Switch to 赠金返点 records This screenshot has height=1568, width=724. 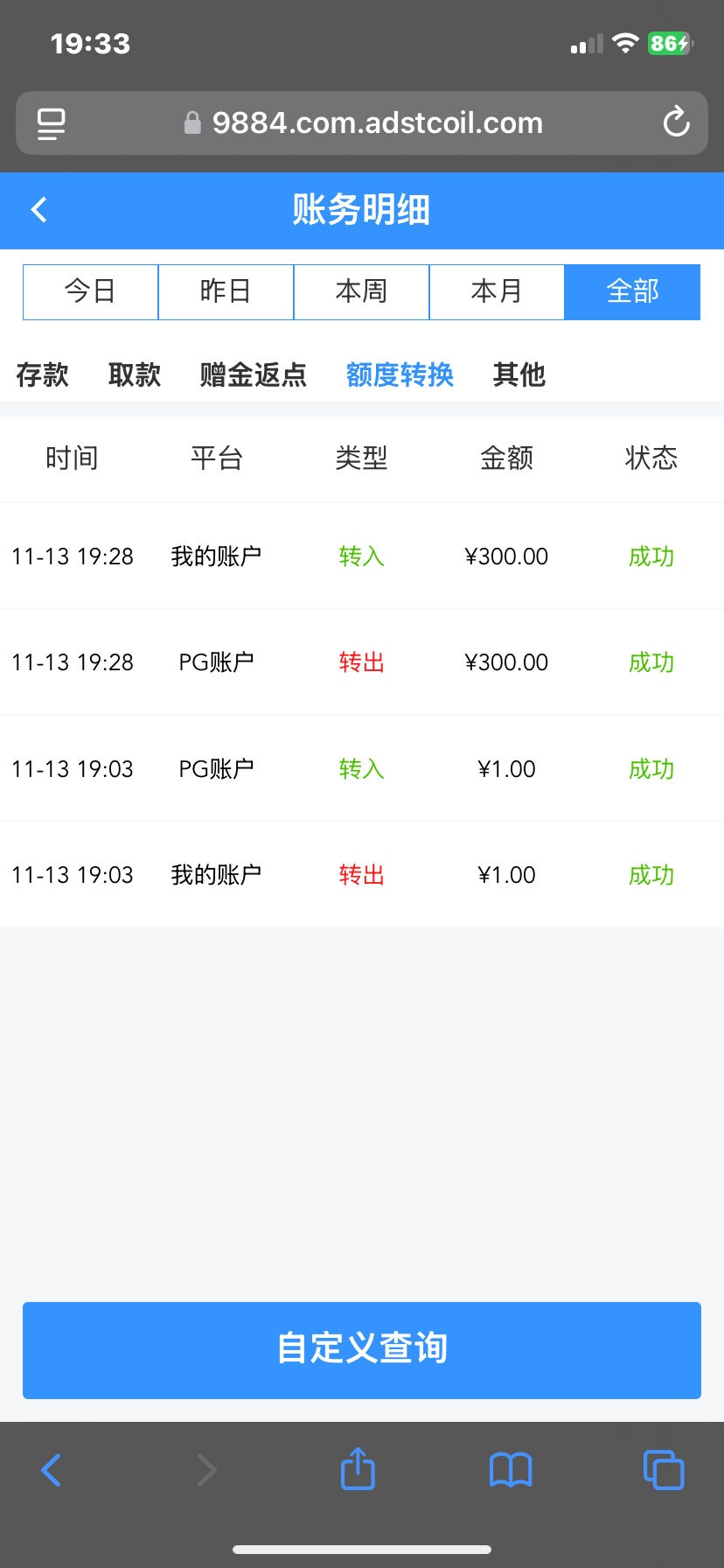254,375
